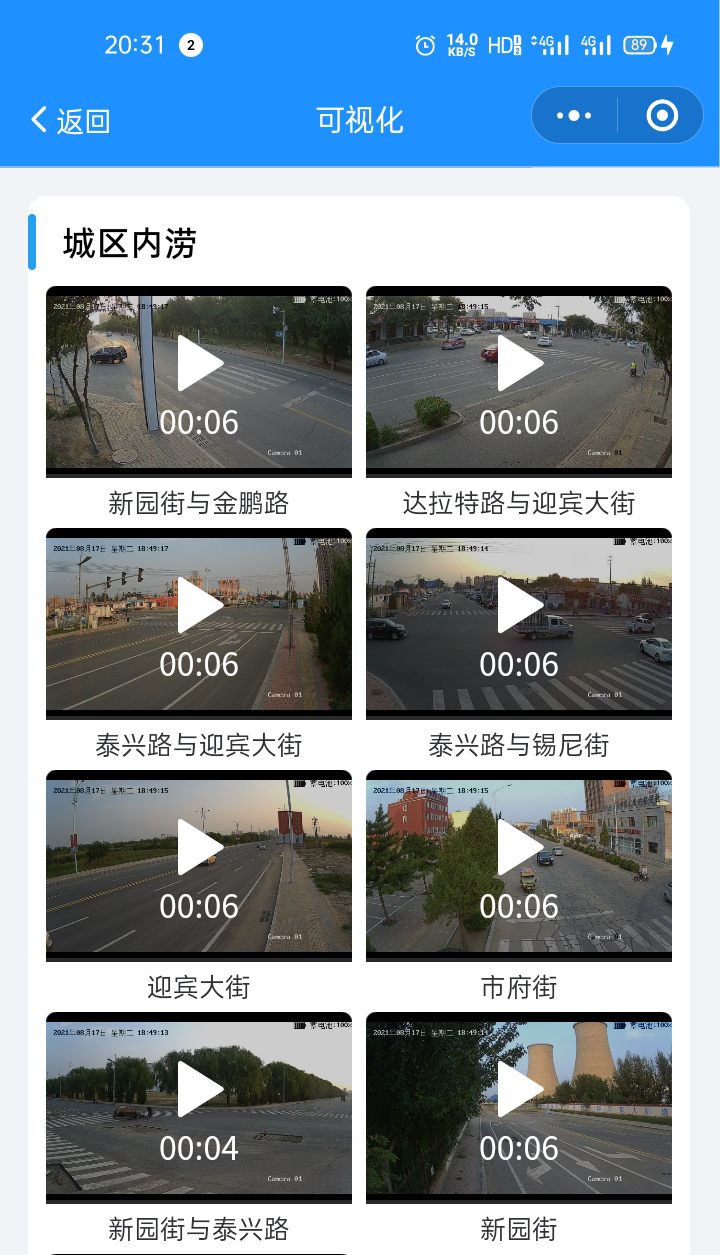Screen dimensions: 720x1255
Task: Play the 市府街 camera video
Action: click(519, 848)
